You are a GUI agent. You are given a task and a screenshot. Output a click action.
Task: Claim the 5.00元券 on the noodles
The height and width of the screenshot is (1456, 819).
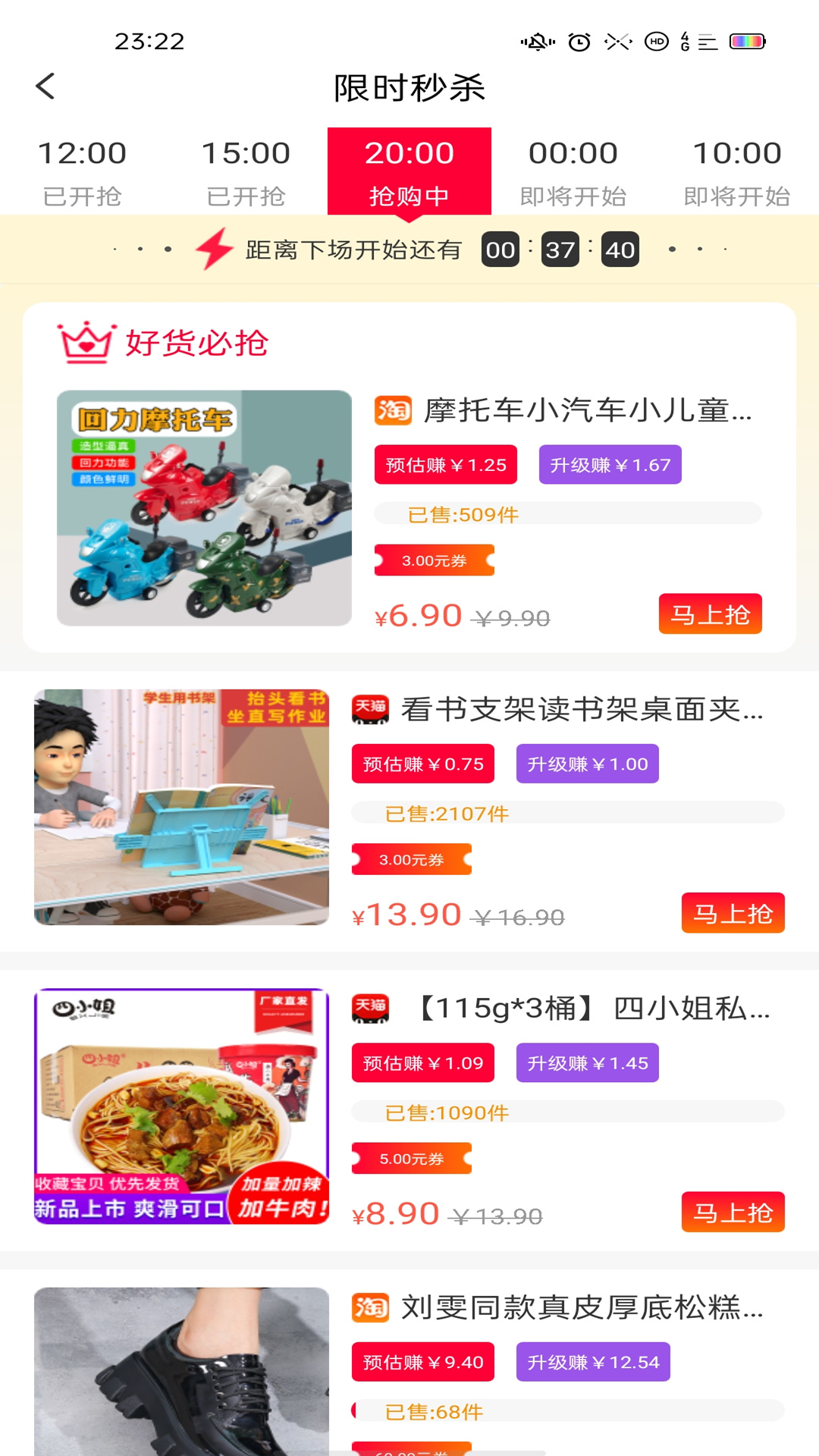(411, 1159)
